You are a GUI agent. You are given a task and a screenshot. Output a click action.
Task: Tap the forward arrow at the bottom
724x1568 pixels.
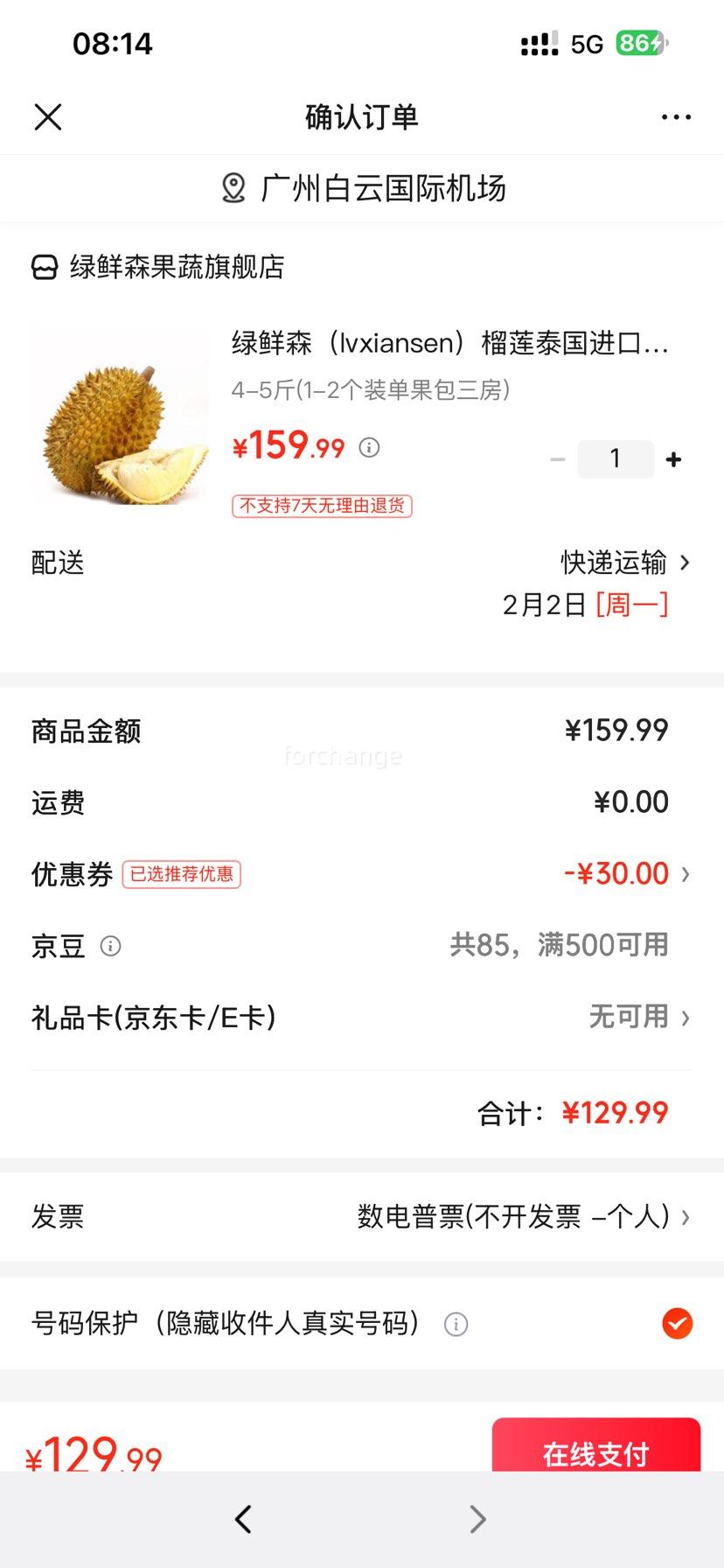pos(477,1520)
